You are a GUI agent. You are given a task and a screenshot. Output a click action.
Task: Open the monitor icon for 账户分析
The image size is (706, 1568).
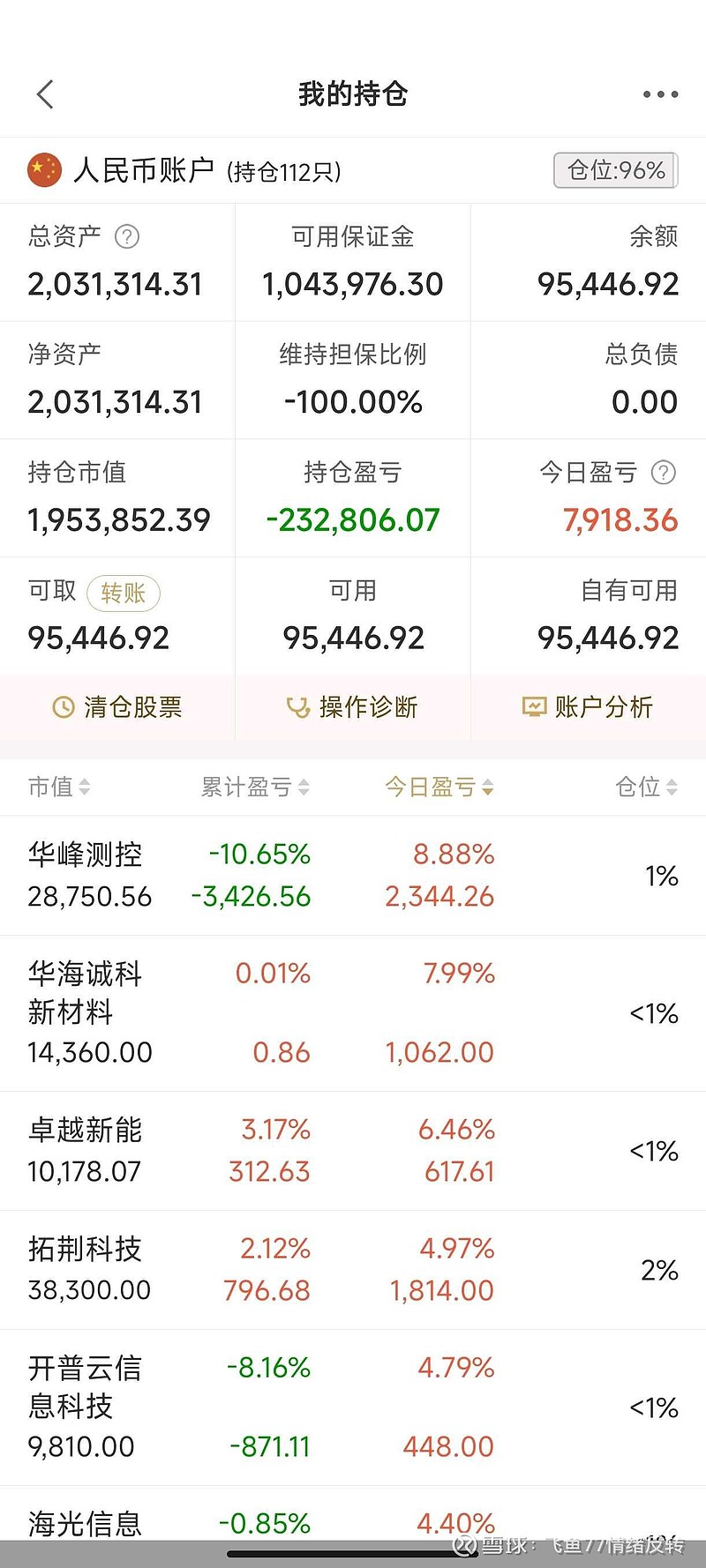click(533, 706)
